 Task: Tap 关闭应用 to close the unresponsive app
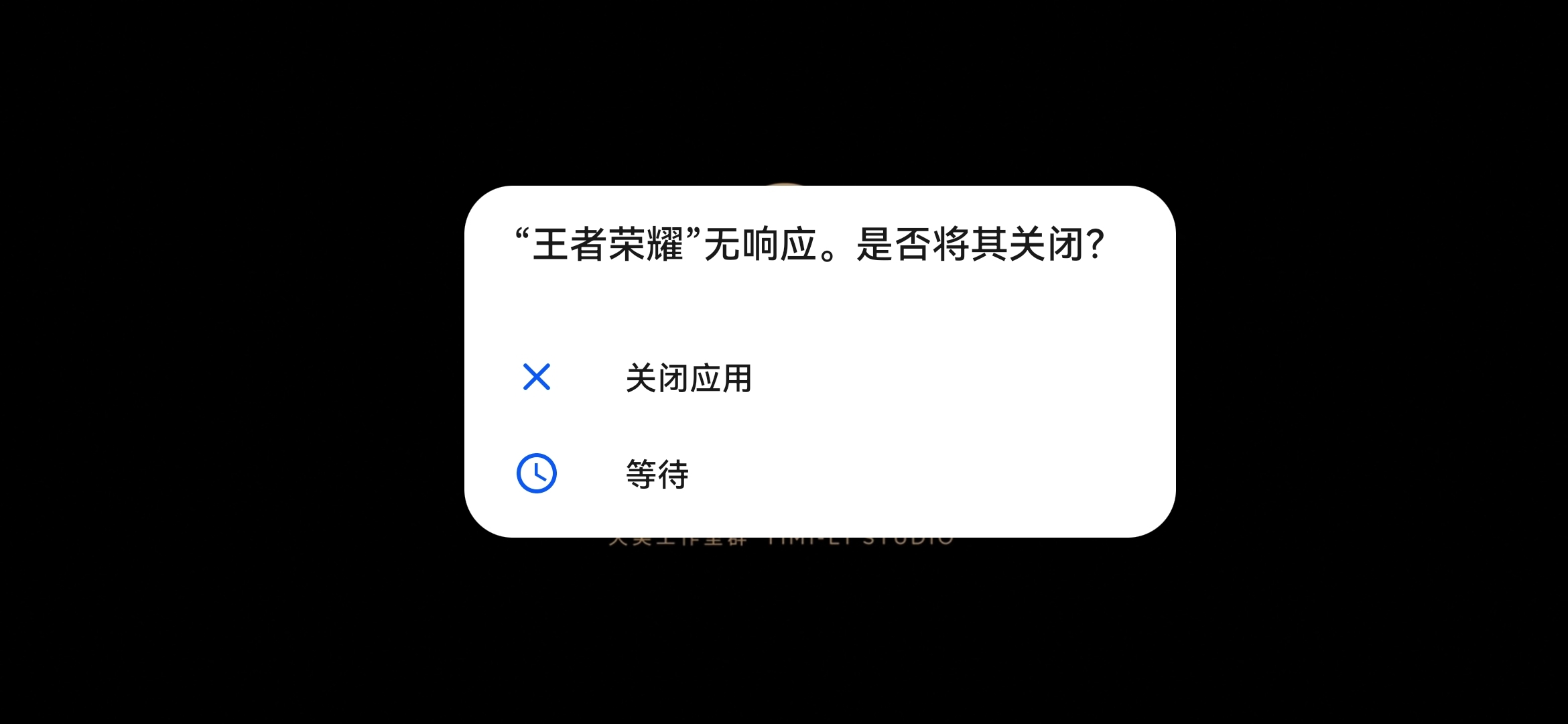coord(688,378)
